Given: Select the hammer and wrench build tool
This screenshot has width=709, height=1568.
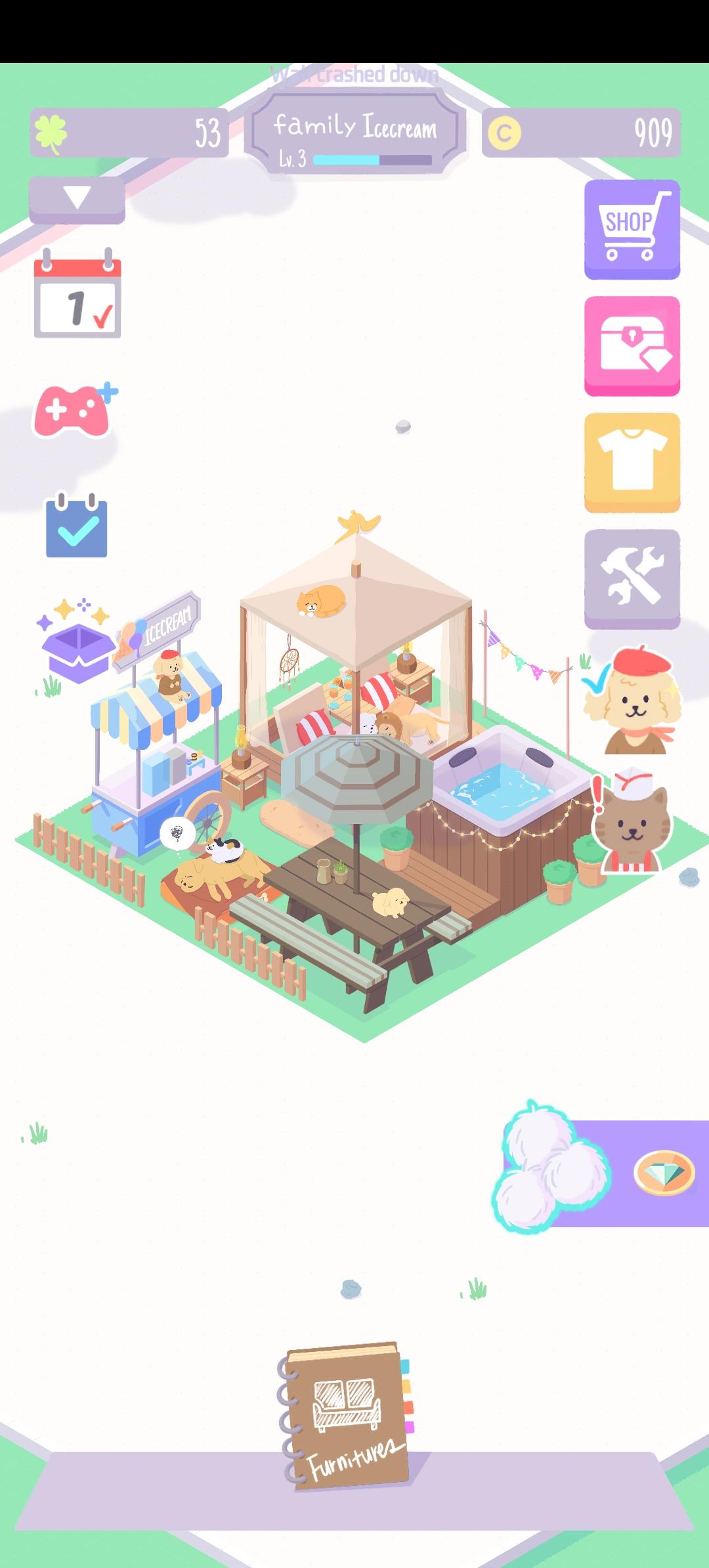Looking at the screenshot, I should [x=631, y=578].
